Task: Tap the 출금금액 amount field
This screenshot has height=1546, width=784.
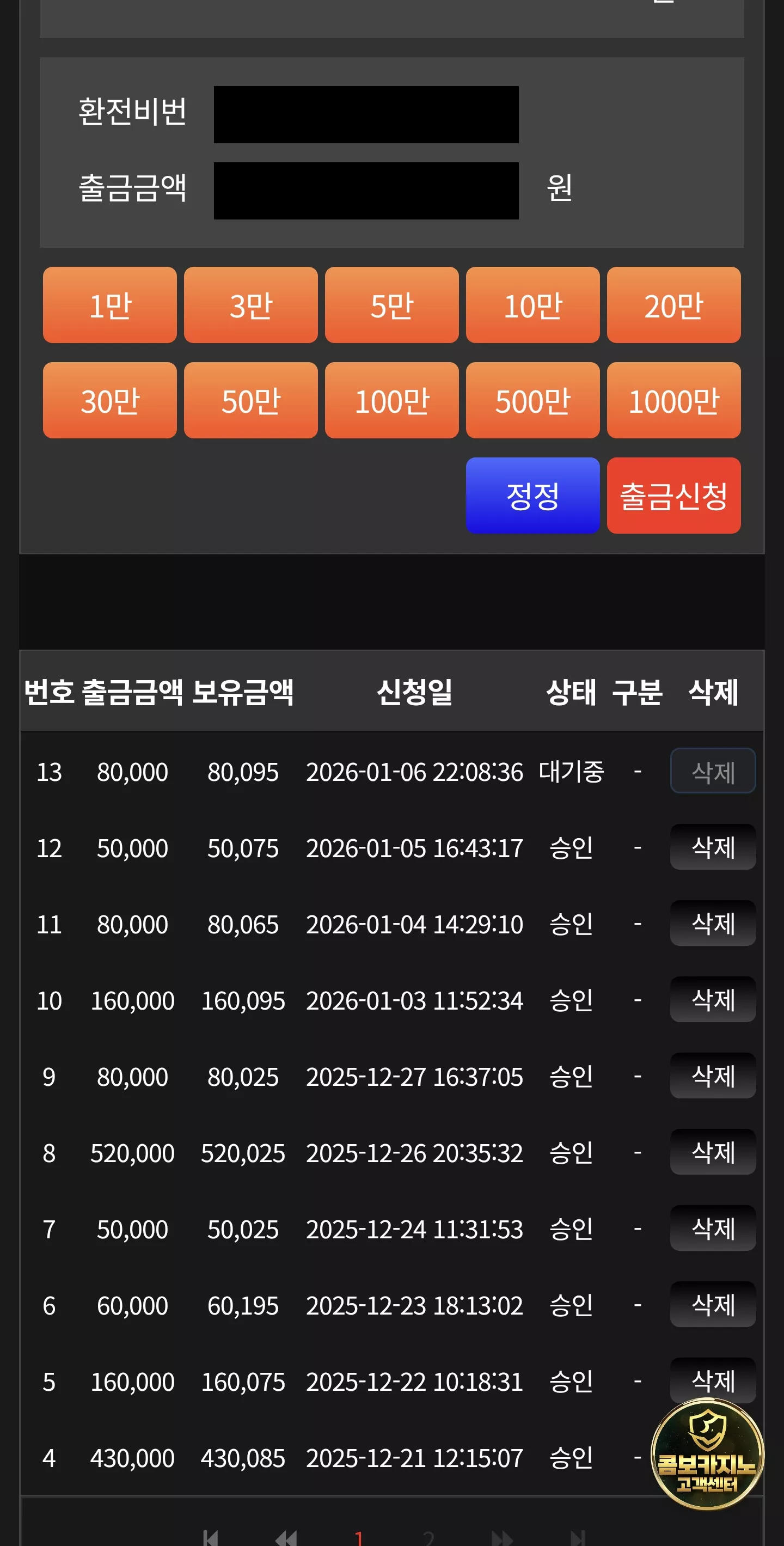Action: pos(366,191)
